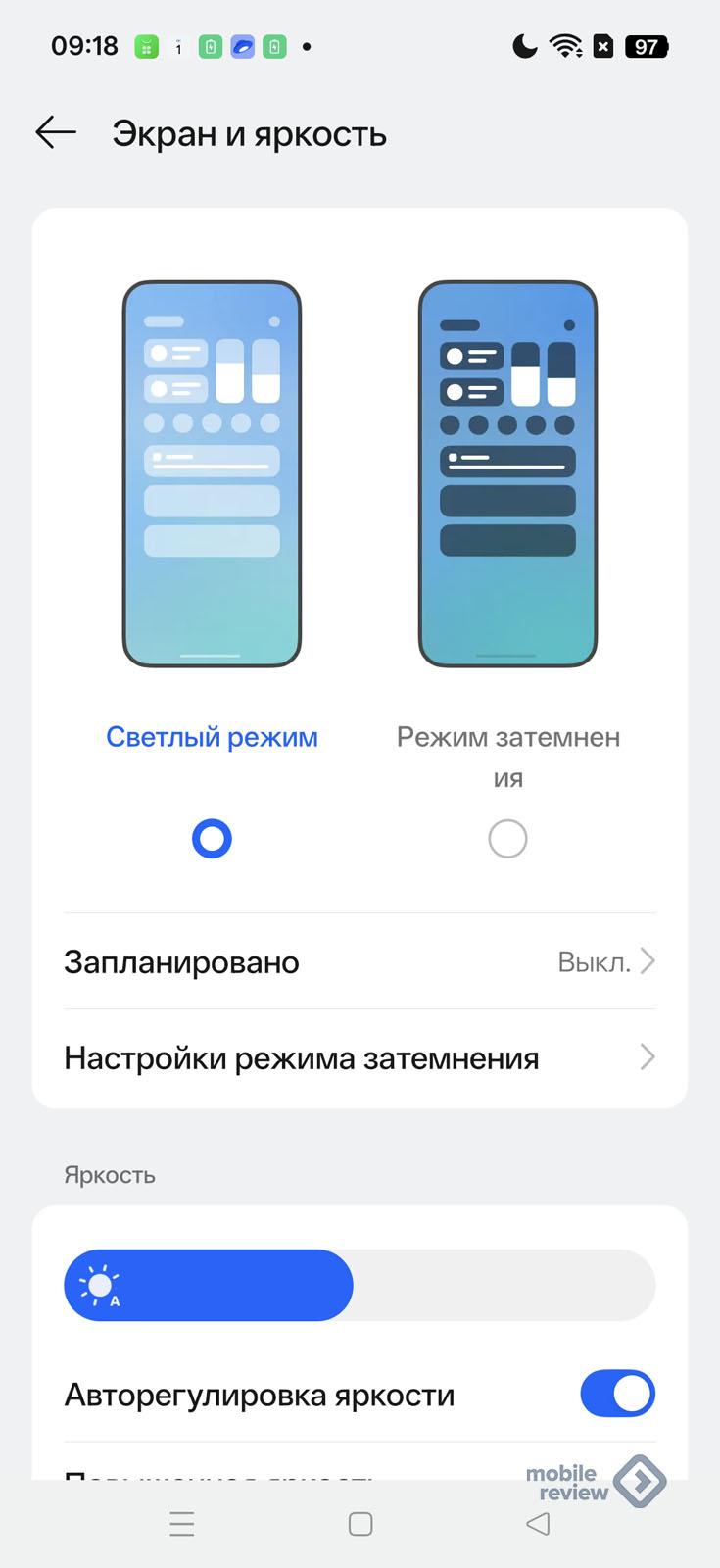Open Настройки режима затемнения

point(360,1058)
